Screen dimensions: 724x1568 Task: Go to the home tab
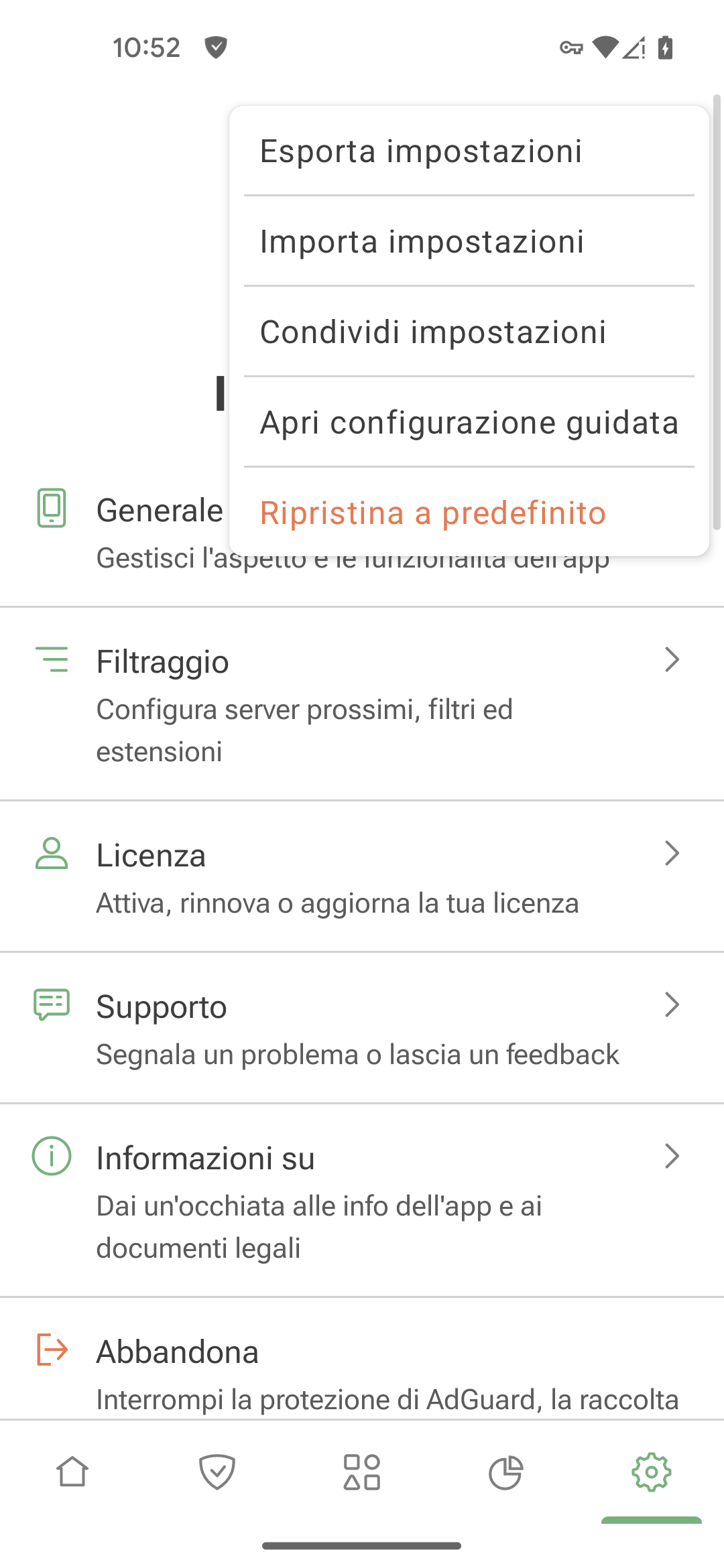tap(72, 1472)
